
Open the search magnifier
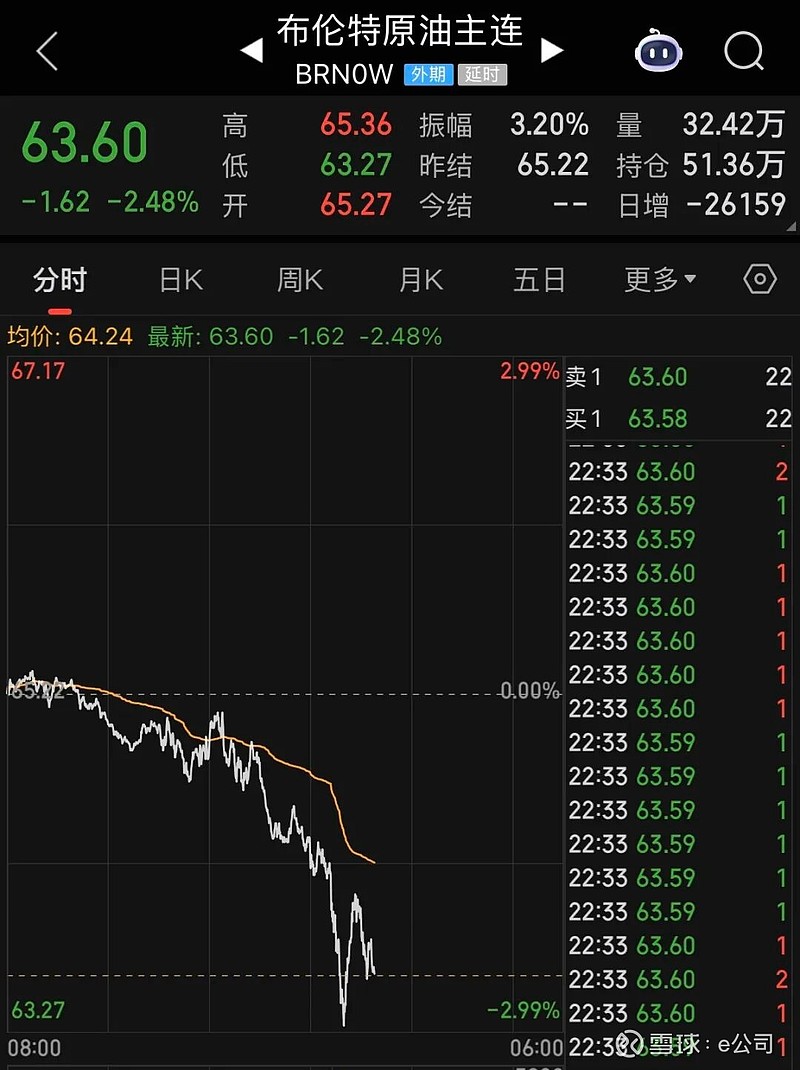[x=744, y=50]
